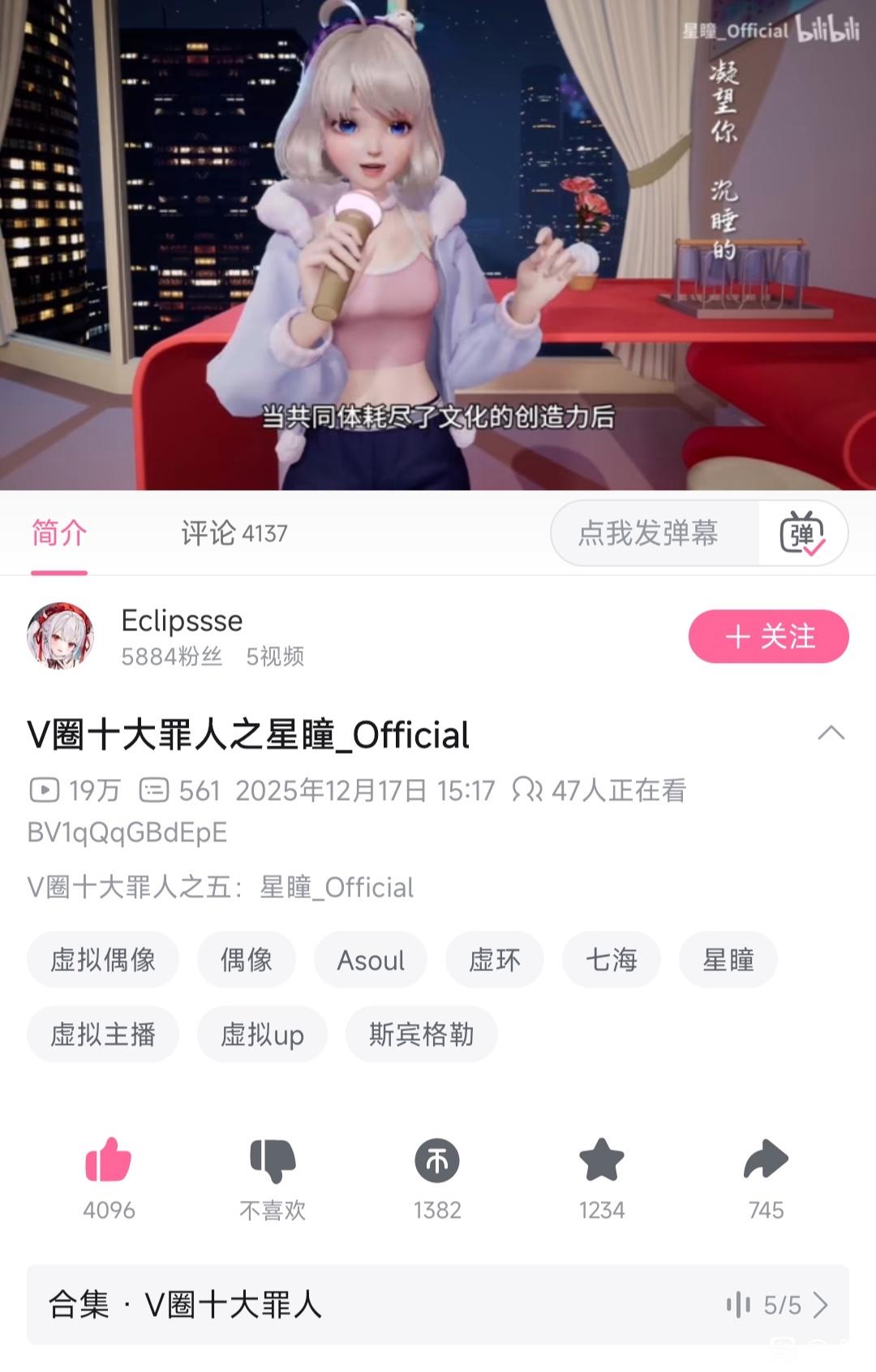Image resolution: width=876 pixels, height=1372 pixels.
Task: View the 虚拟主播 tag
Action: (103, 1034)
